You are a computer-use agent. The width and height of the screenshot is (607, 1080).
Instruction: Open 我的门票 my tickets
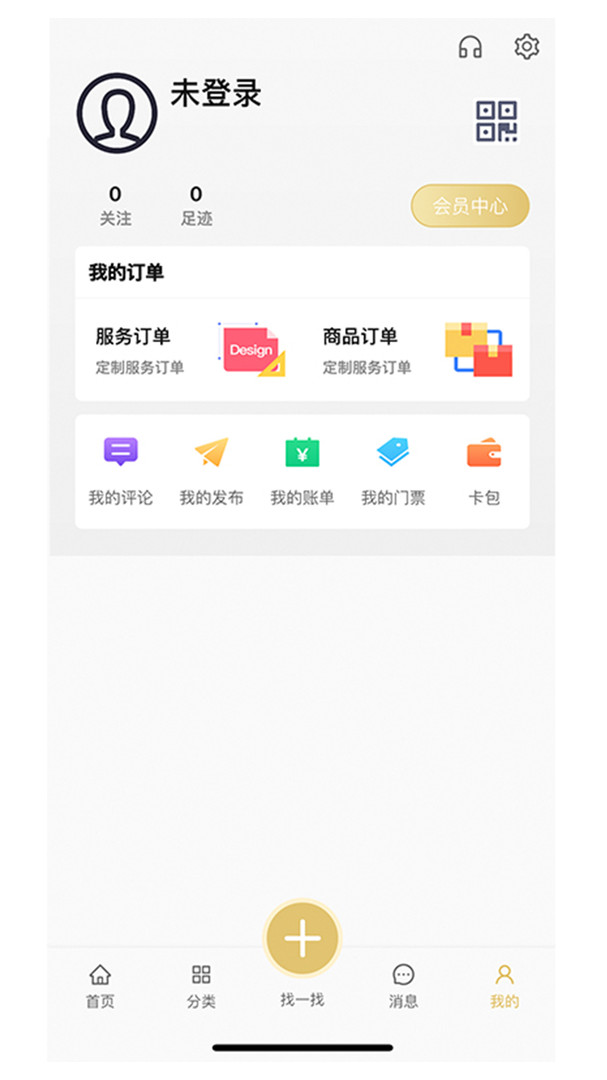tap(393, 472)
